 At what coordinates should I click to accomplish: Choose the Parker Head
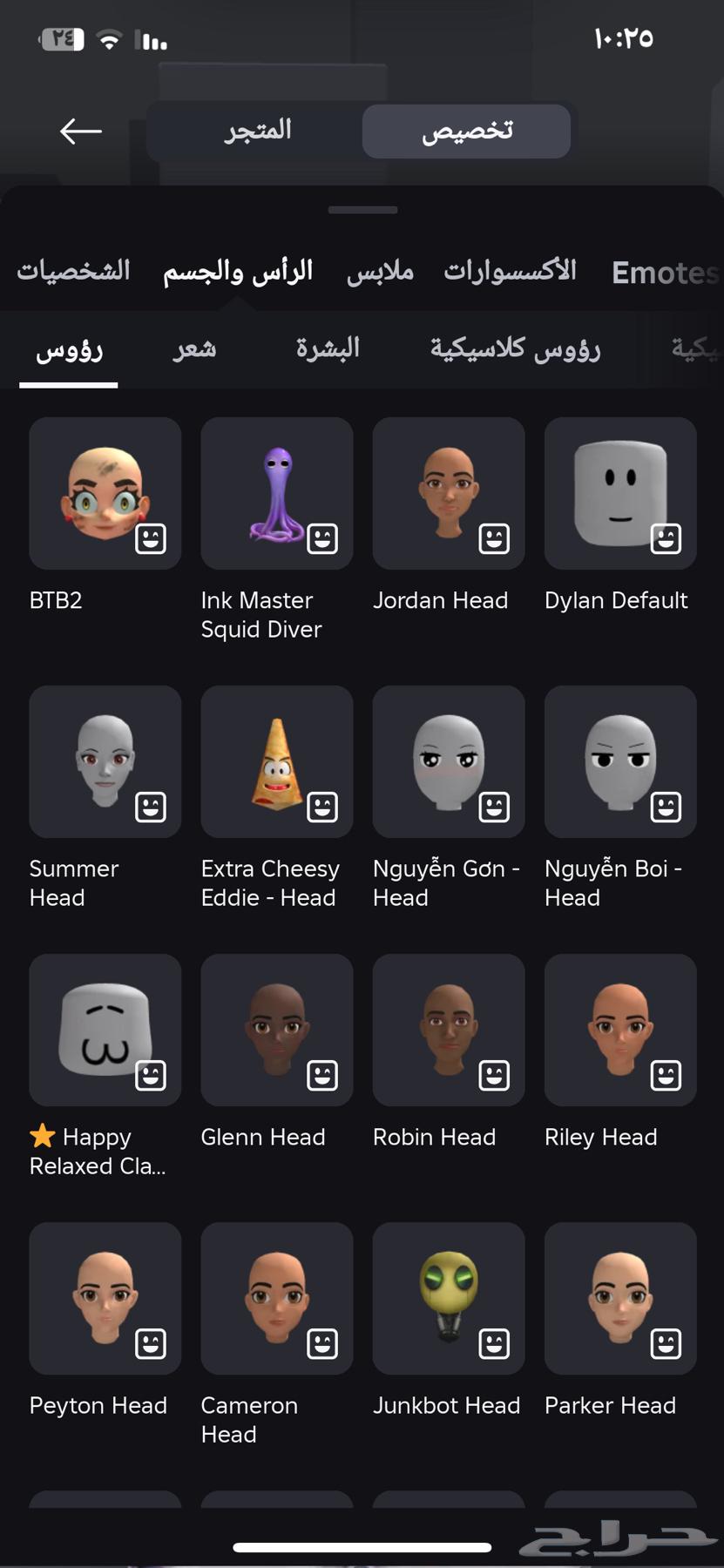(x=620, y=1299)
